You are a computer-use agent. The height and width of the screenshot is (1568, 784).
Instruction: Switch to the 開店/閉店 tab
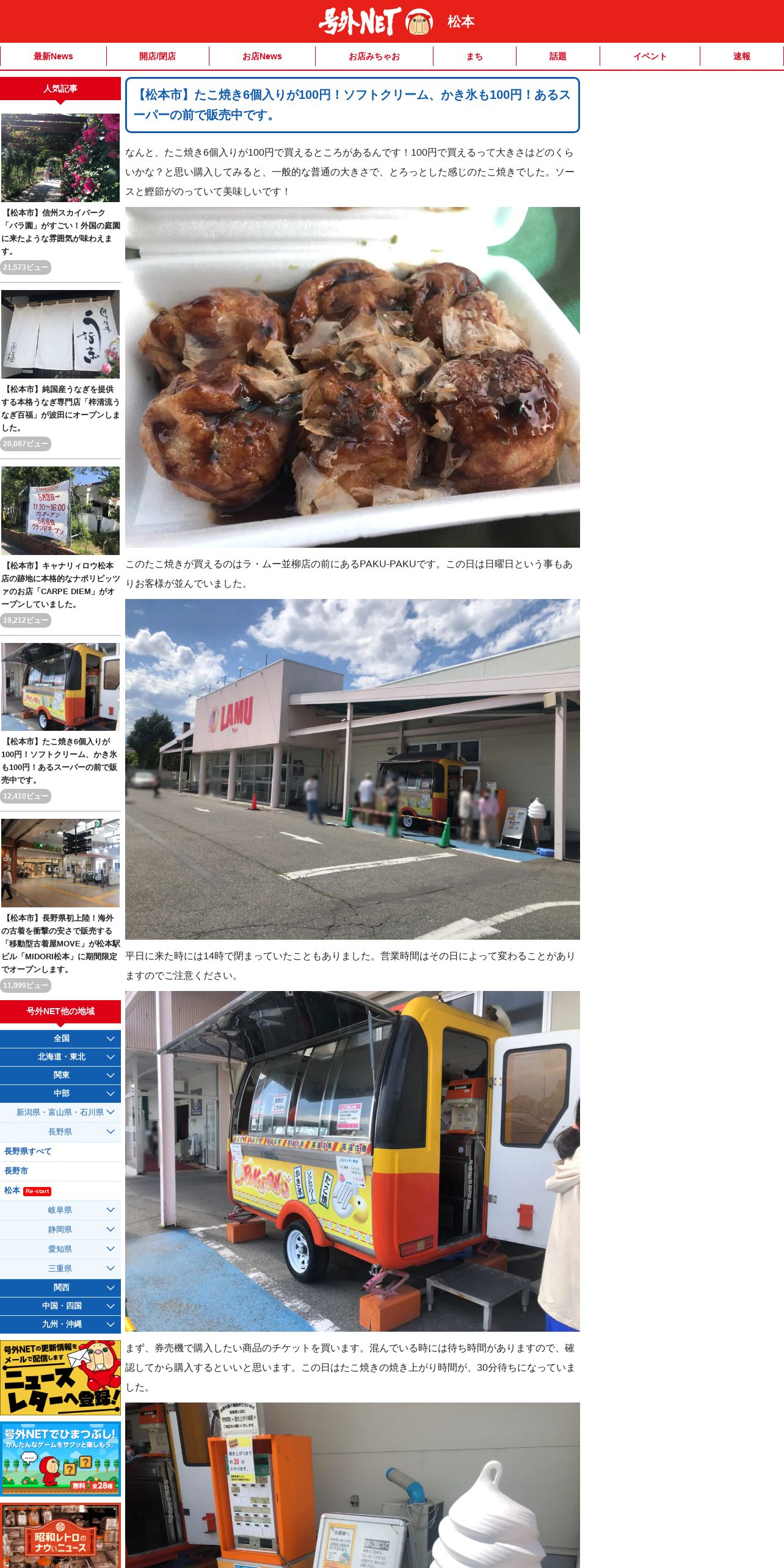(x=158, y=56)
